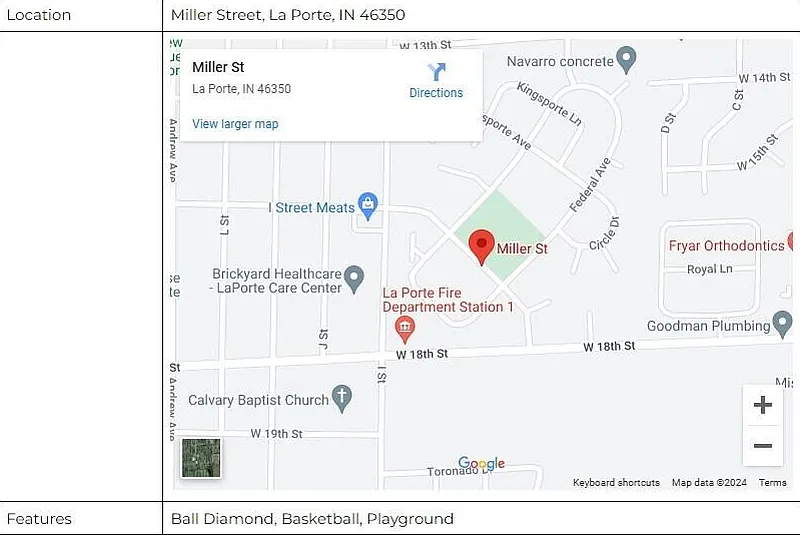This screenshot has width=800, height=535.
Task: Zoom in on the map
Action: (x=762, y=405)
